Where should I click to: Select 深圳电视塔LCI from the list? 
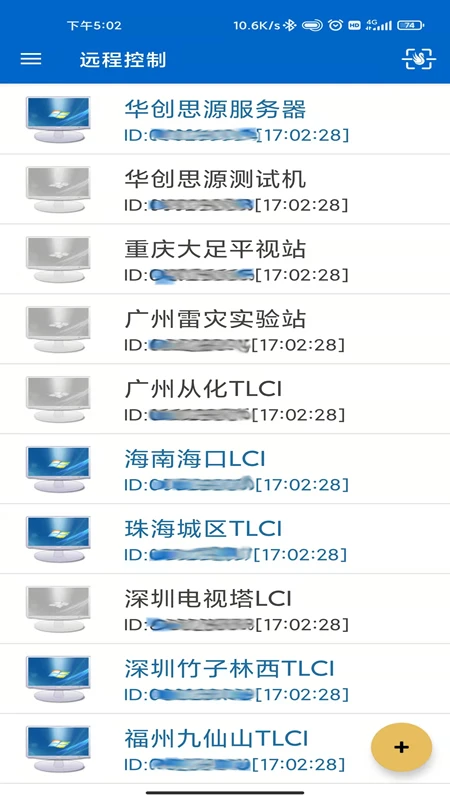[x=225, y=609]
